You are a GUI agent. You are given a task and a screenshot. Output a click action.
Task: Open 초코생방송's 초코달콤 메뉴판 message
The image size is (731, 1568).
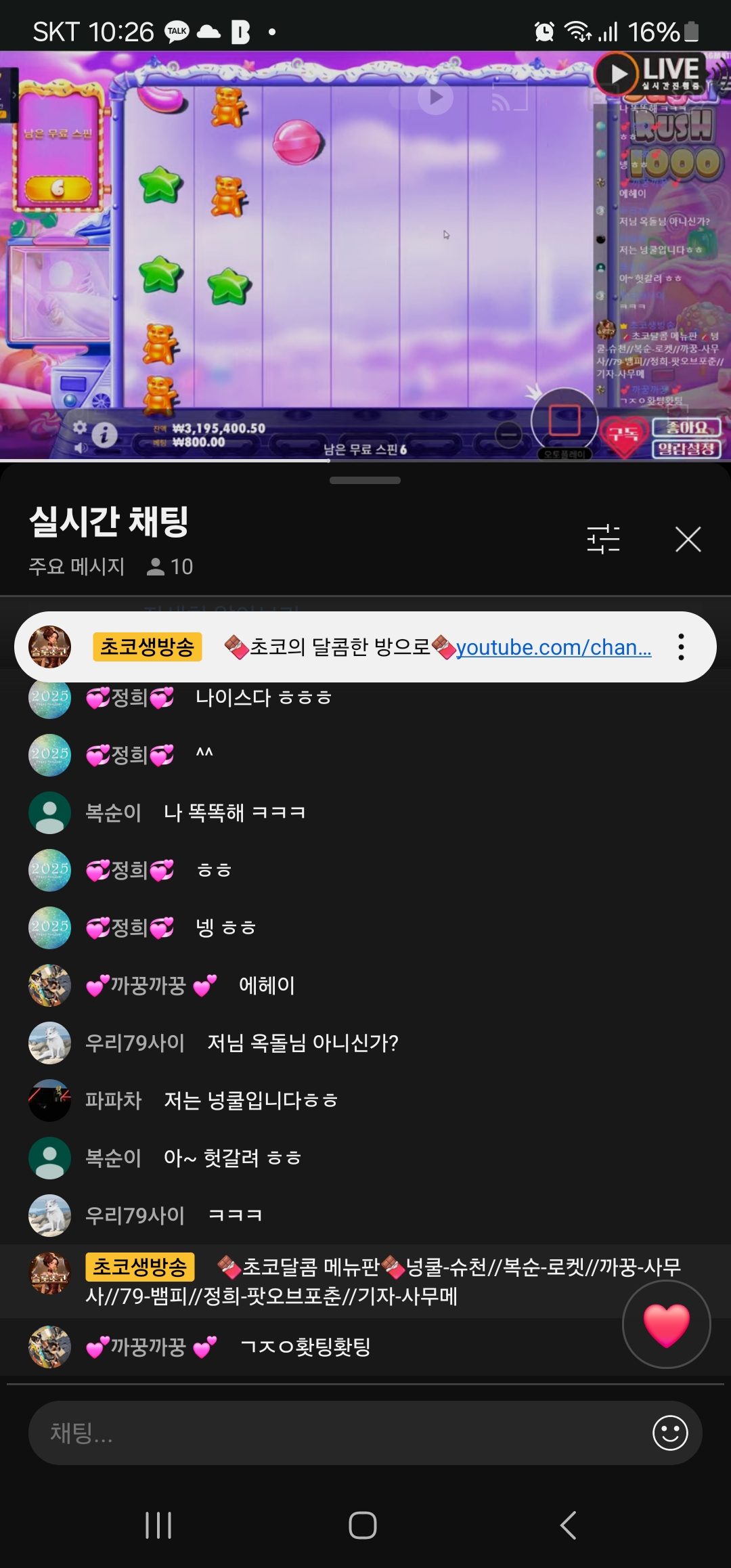365,1281
